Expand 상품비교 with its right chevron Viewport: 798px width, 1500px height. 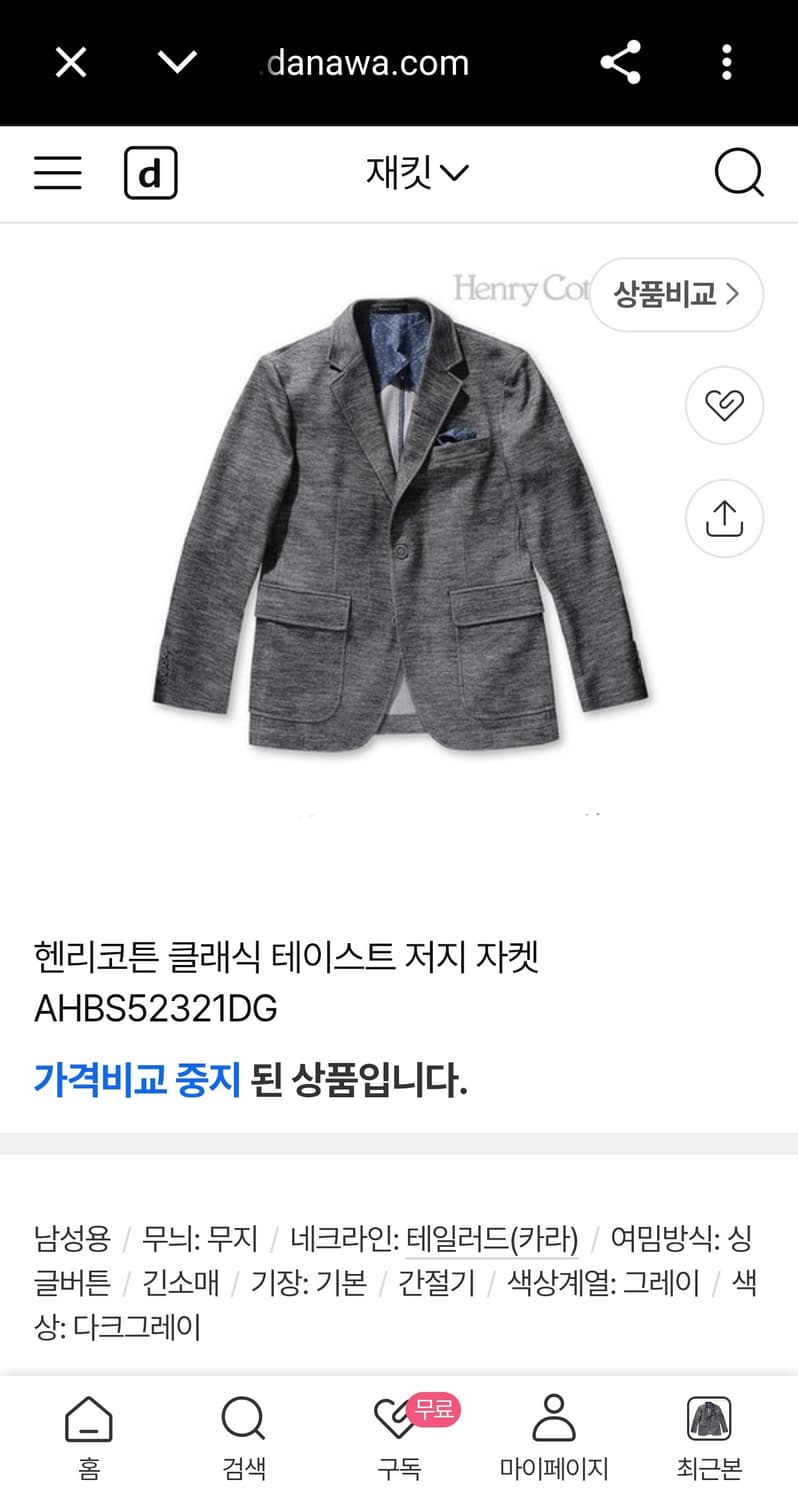[x=676, y=295]
